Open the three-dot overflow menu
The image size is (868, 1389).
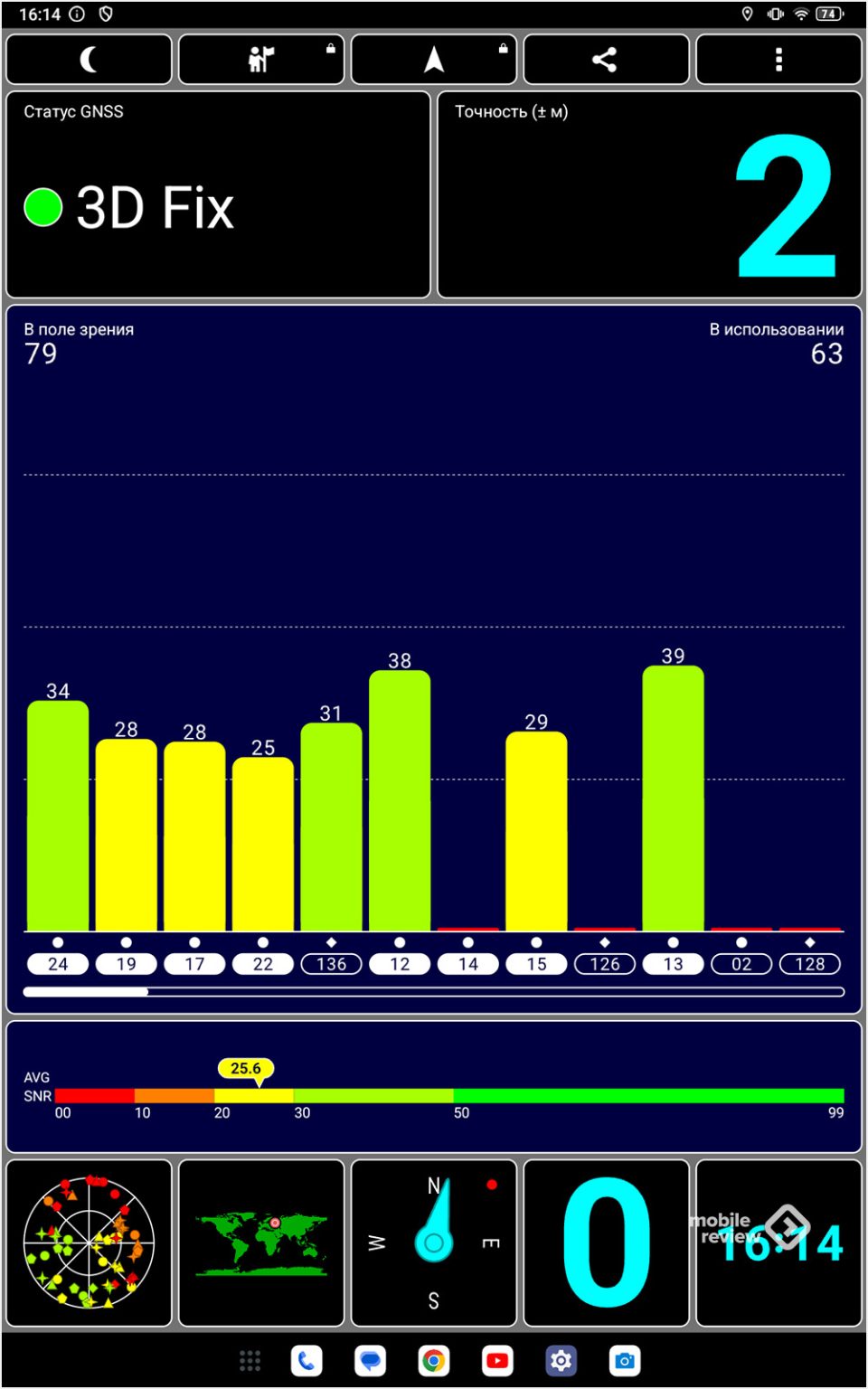point(778,60)
